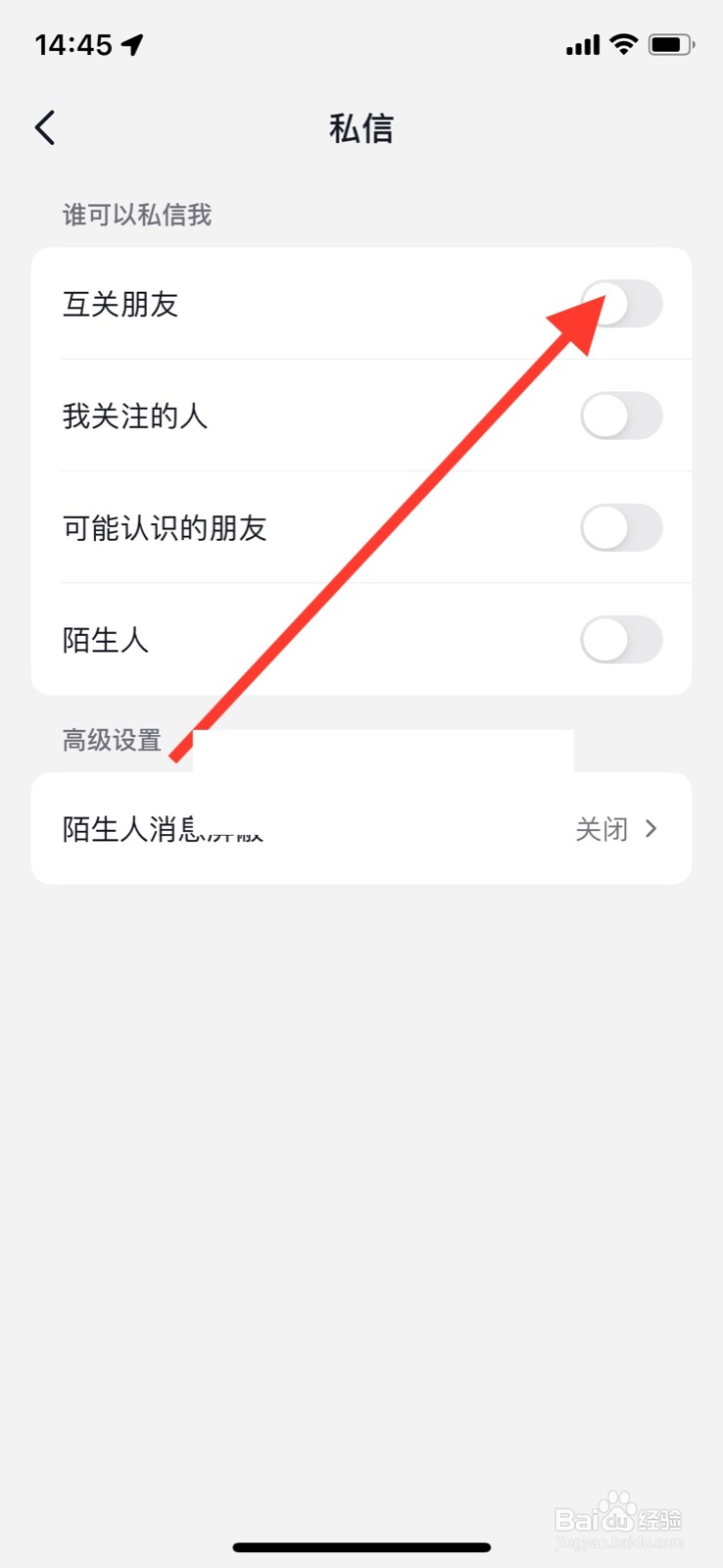Screen dimensions: 723x1568
Task: Tap 关闭 next to the chevron
Action: tap(601, 828)
